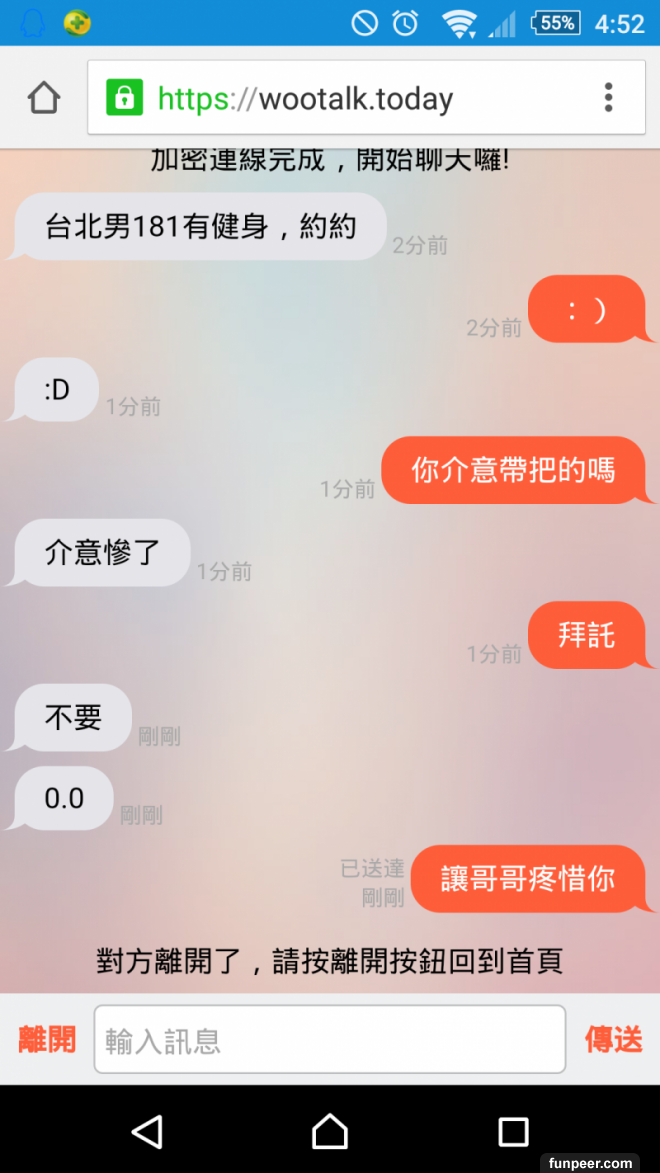Tap the browser home icon
Image resolution: width=660 pixels, height=1173 pixels.
[44, 98]
